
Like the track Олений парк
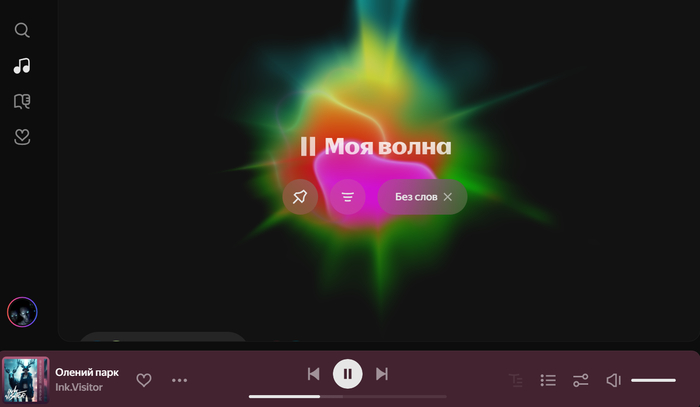click(144, 380)
